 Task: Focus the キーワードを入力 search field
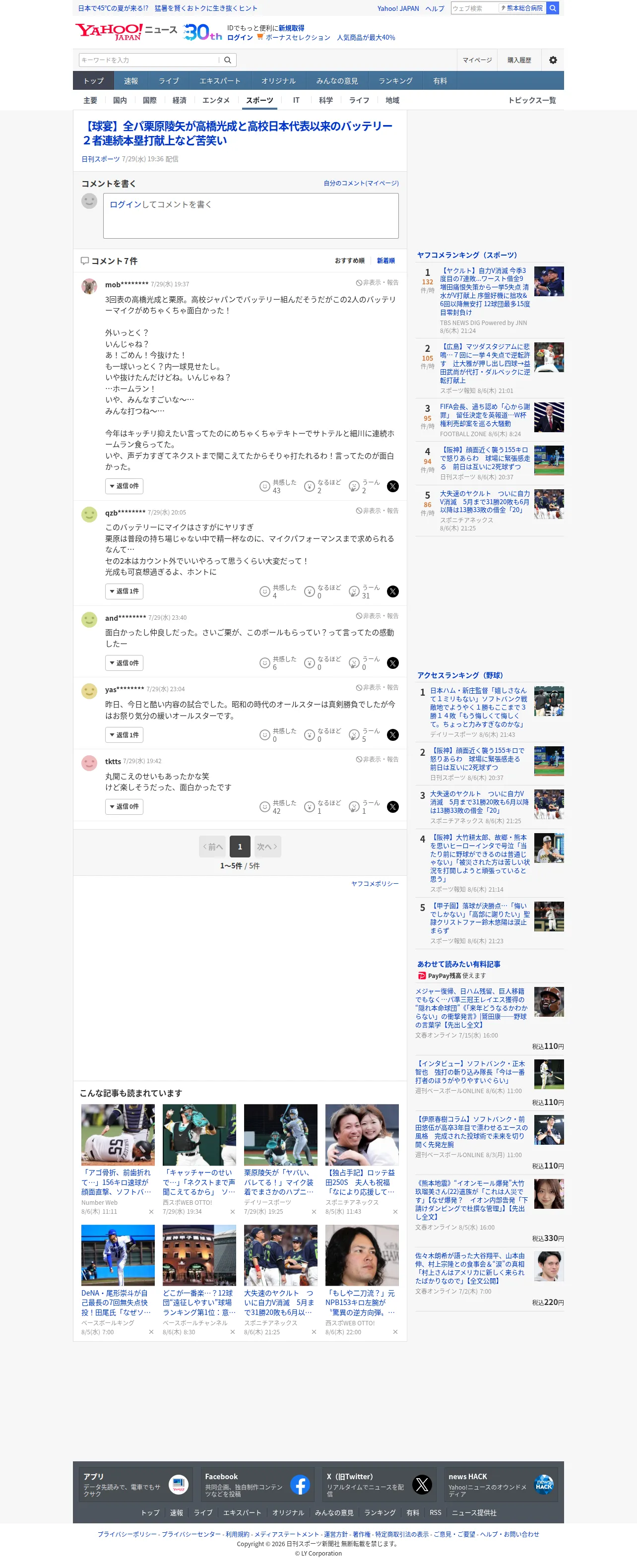[x=150, y=60]
